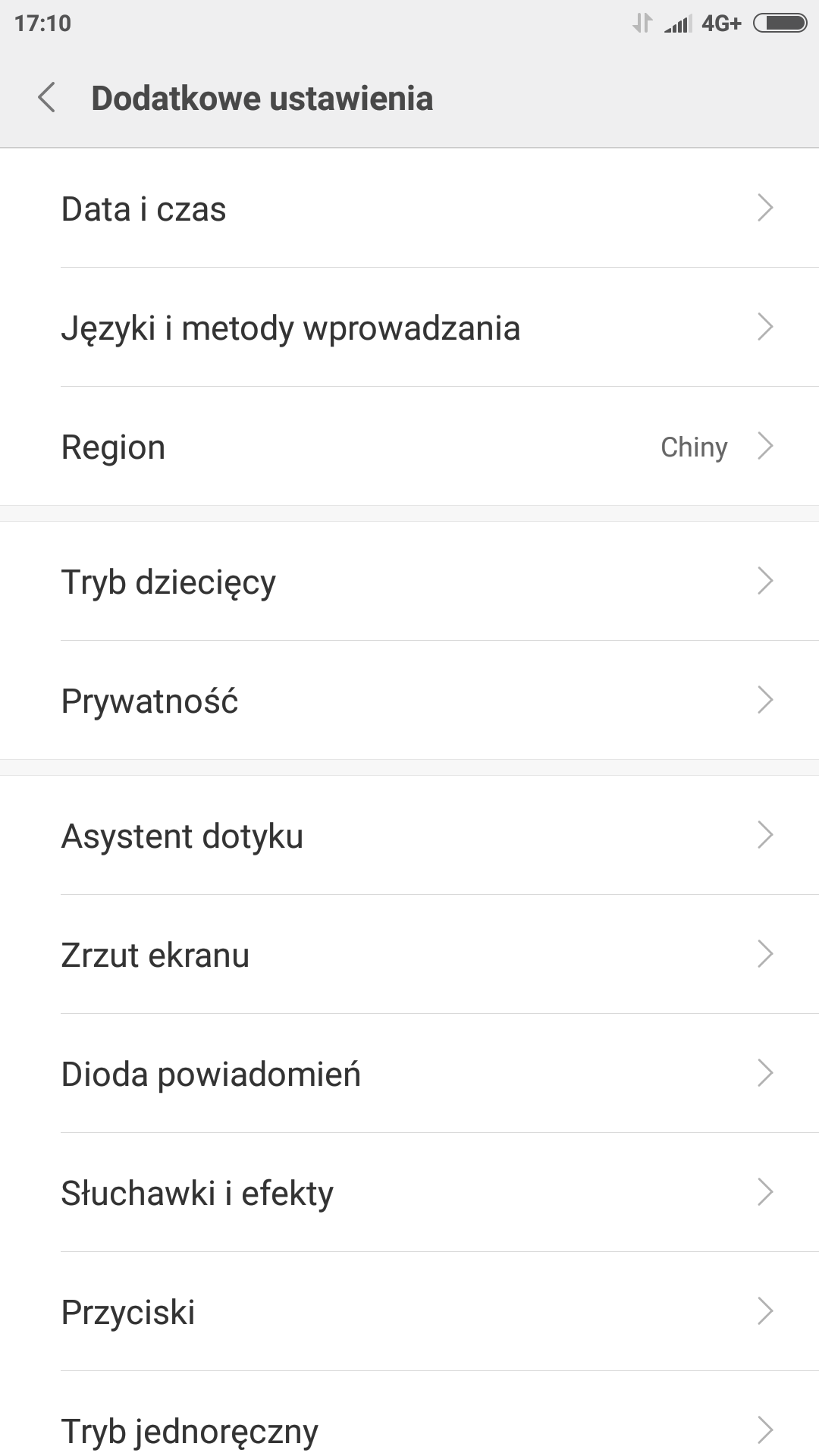Open Tryb dziecięcy

click(409, 582)
